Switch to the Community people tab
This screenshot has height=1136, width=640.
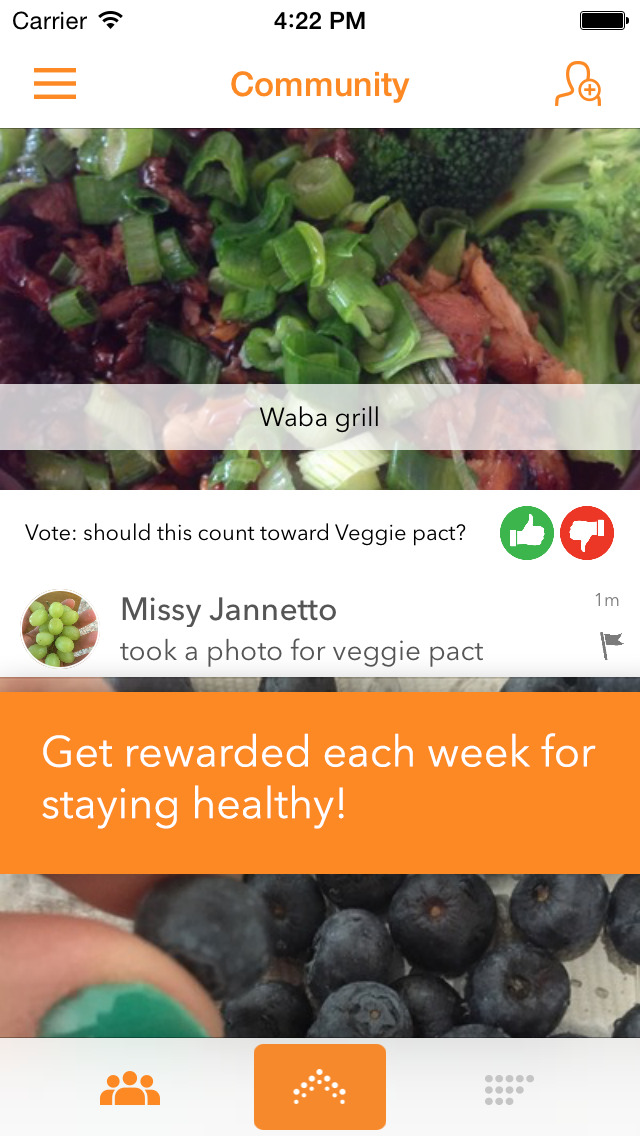click(130, 1088)
